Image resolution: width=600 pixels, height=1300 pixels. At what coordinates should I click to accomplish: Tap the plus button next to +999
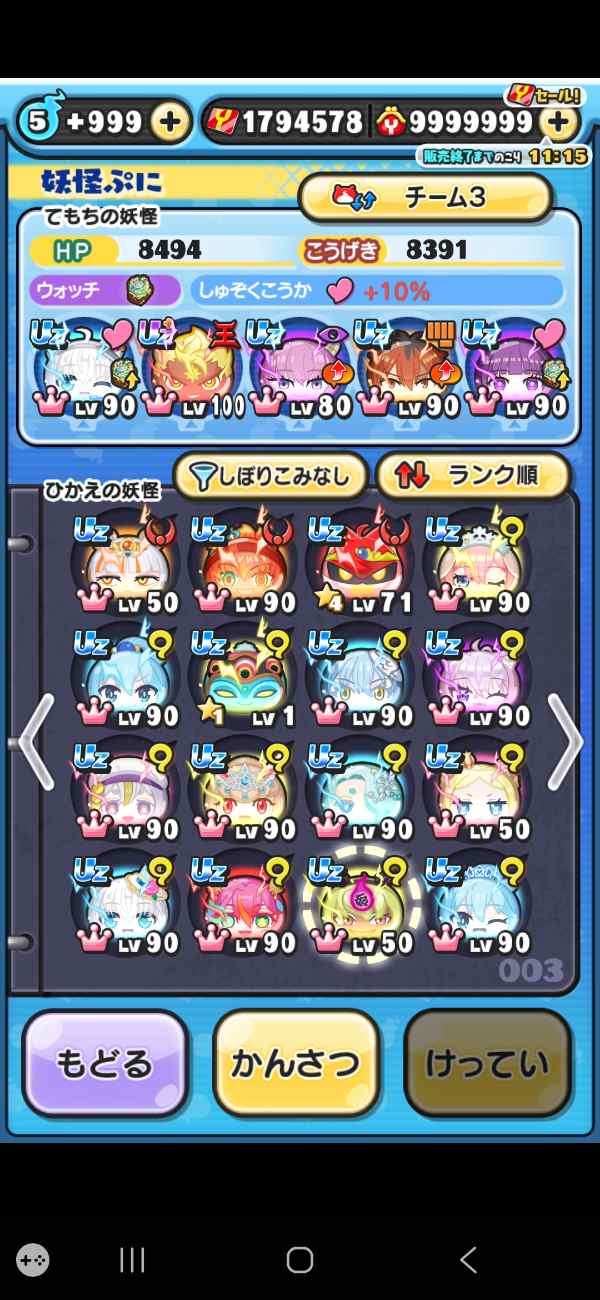170,122
